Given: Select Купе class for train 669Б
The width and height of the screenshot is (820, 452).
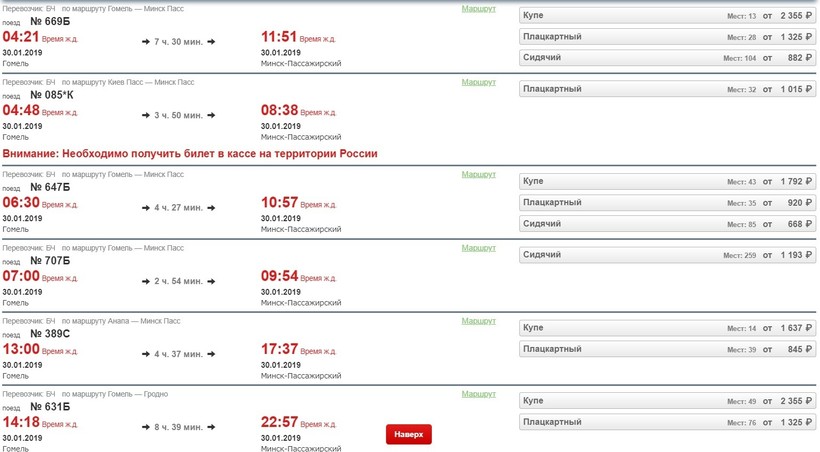Looking at the screenshot, I should click(x=668, y=16).
